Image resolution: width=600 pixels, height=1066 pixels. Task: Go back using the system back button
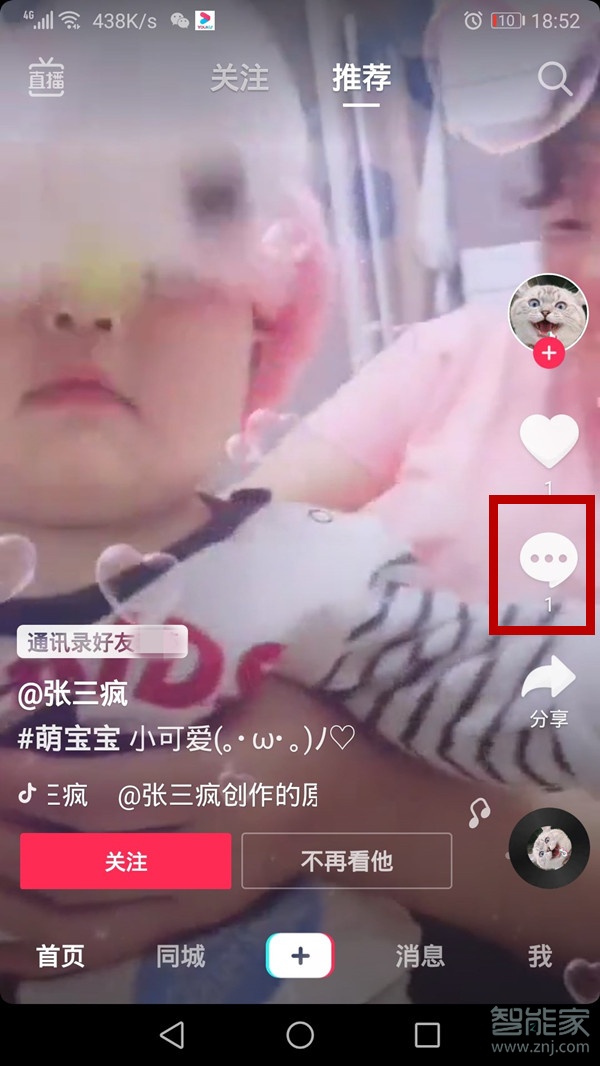(x=172, y=1034)
